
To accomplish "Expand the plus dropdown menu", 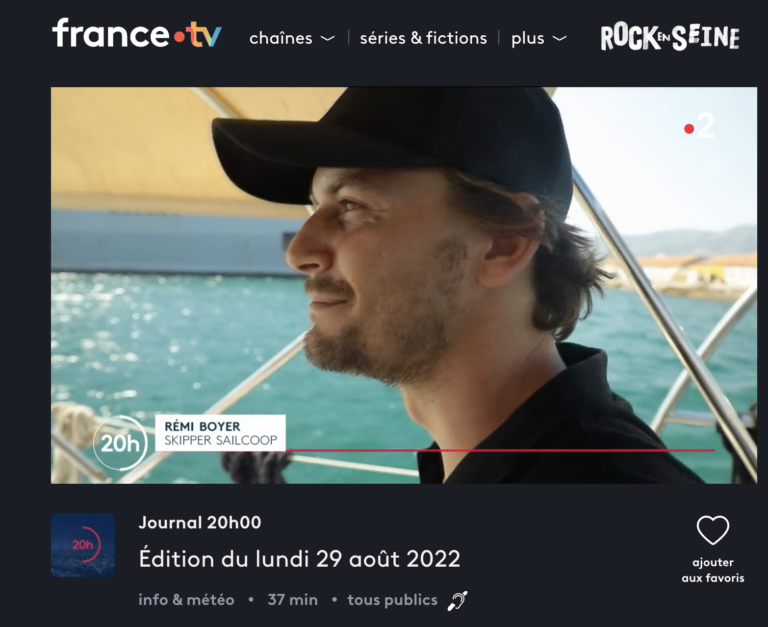I will tap(538, 38).
